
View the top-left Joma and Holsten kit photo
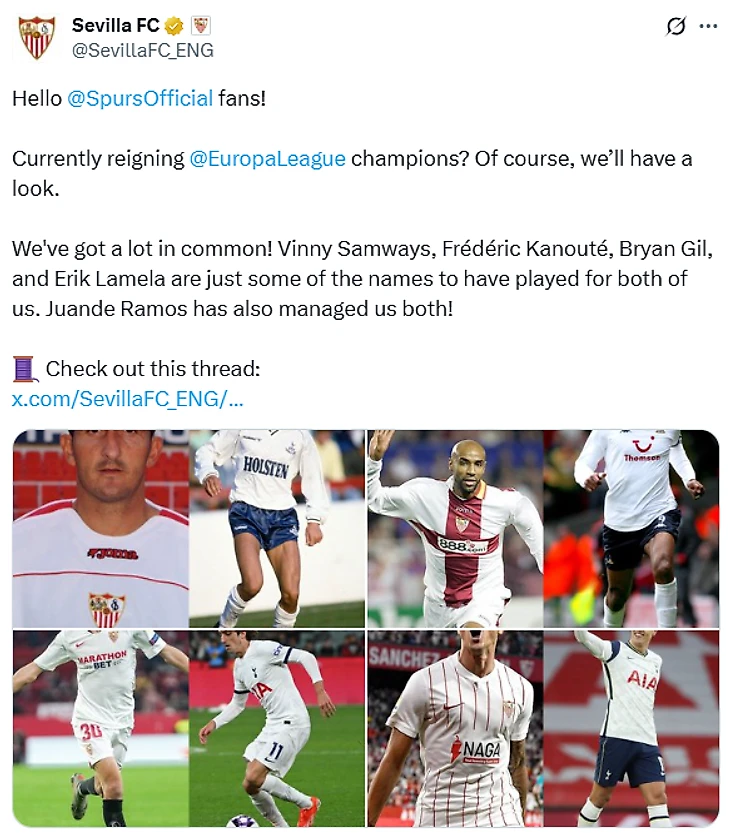188,528
